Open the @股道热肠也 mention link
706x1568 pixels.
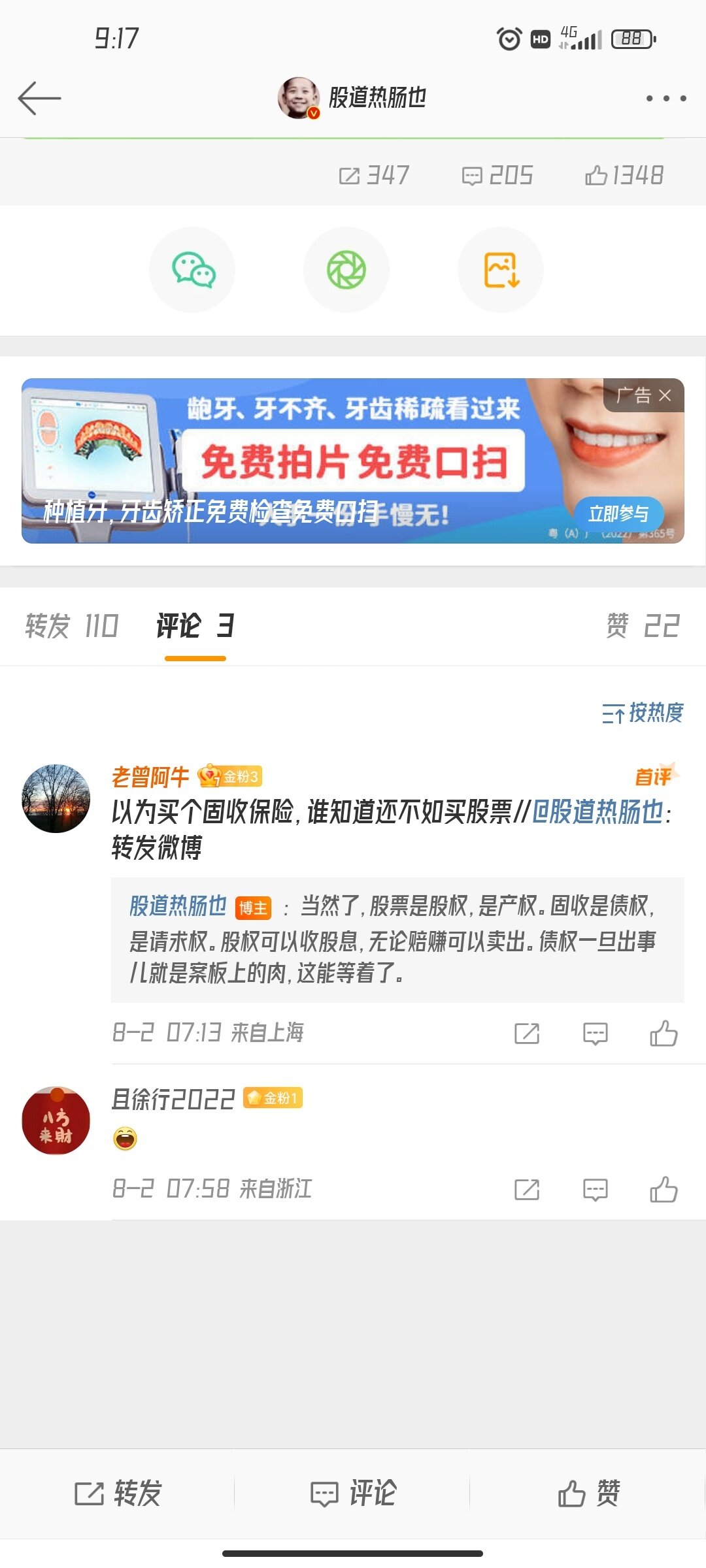[597, 812]
